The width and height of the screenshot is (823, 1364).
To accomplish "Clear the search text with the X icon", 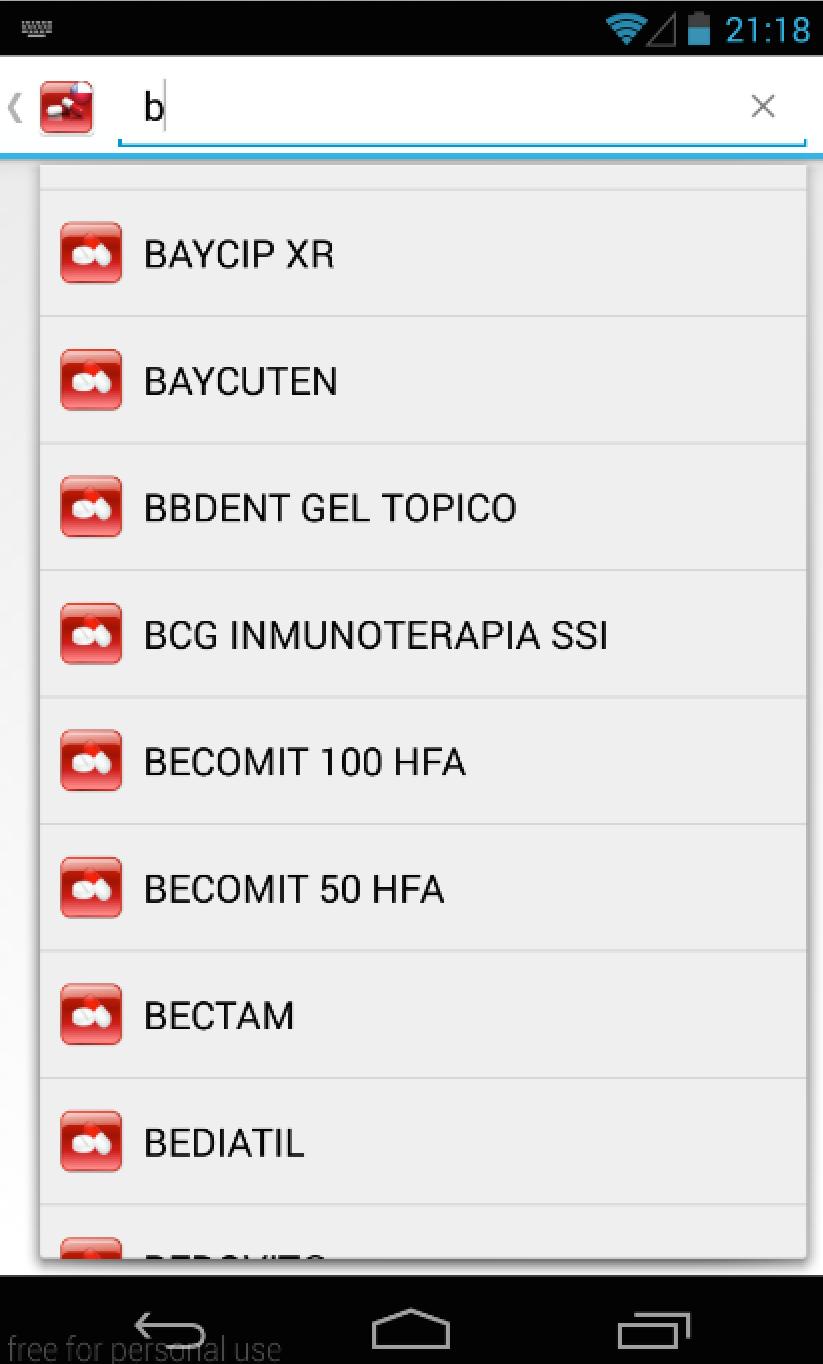I will pos(762,106).
